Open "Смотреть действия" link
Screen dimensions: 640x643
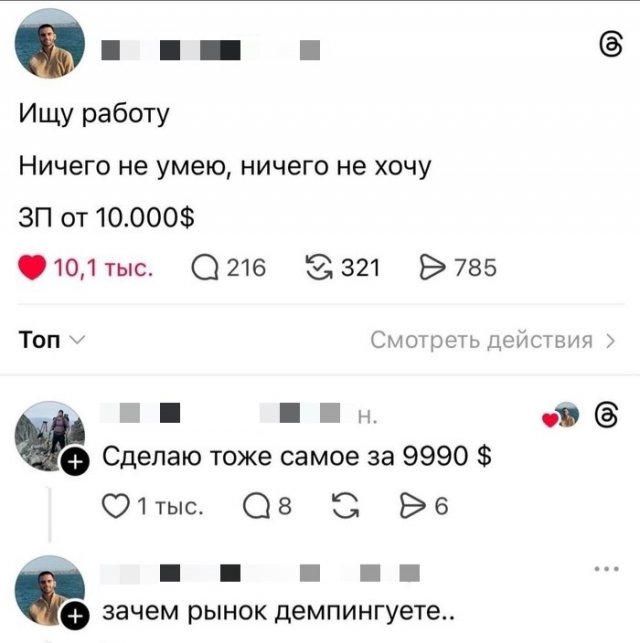[491, 340]
